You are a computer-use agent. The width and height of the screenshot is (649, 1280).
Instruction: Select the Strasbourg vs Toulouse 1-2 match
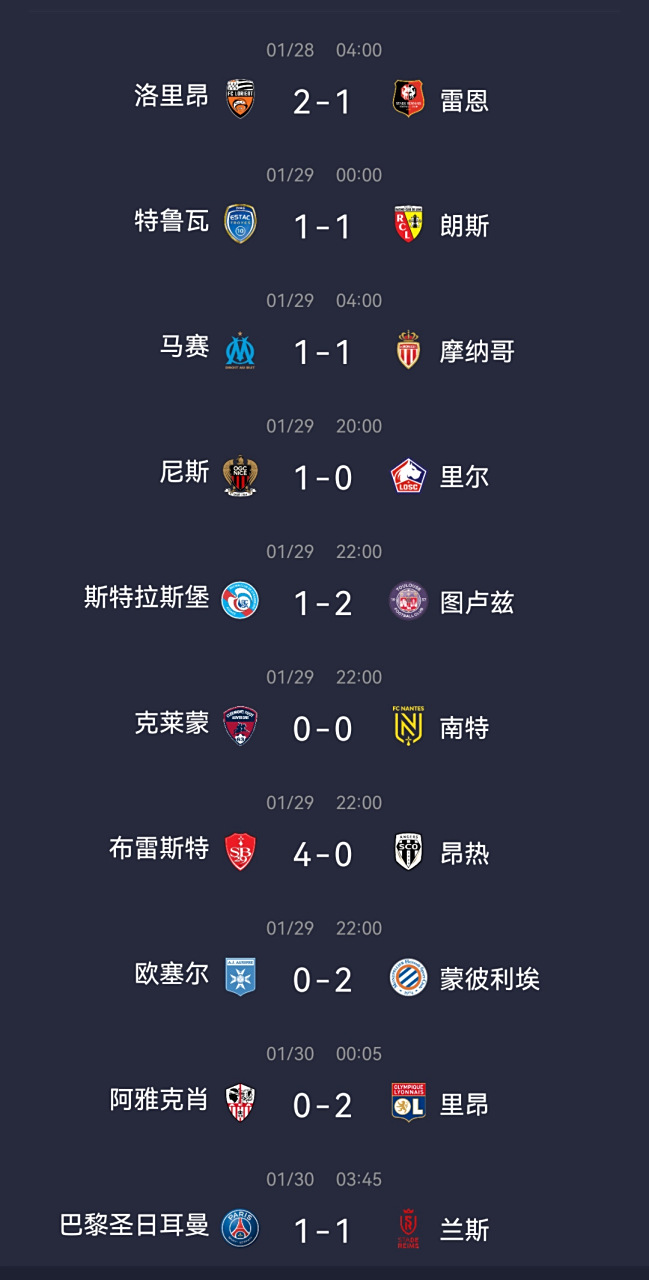tap(322, 603)
